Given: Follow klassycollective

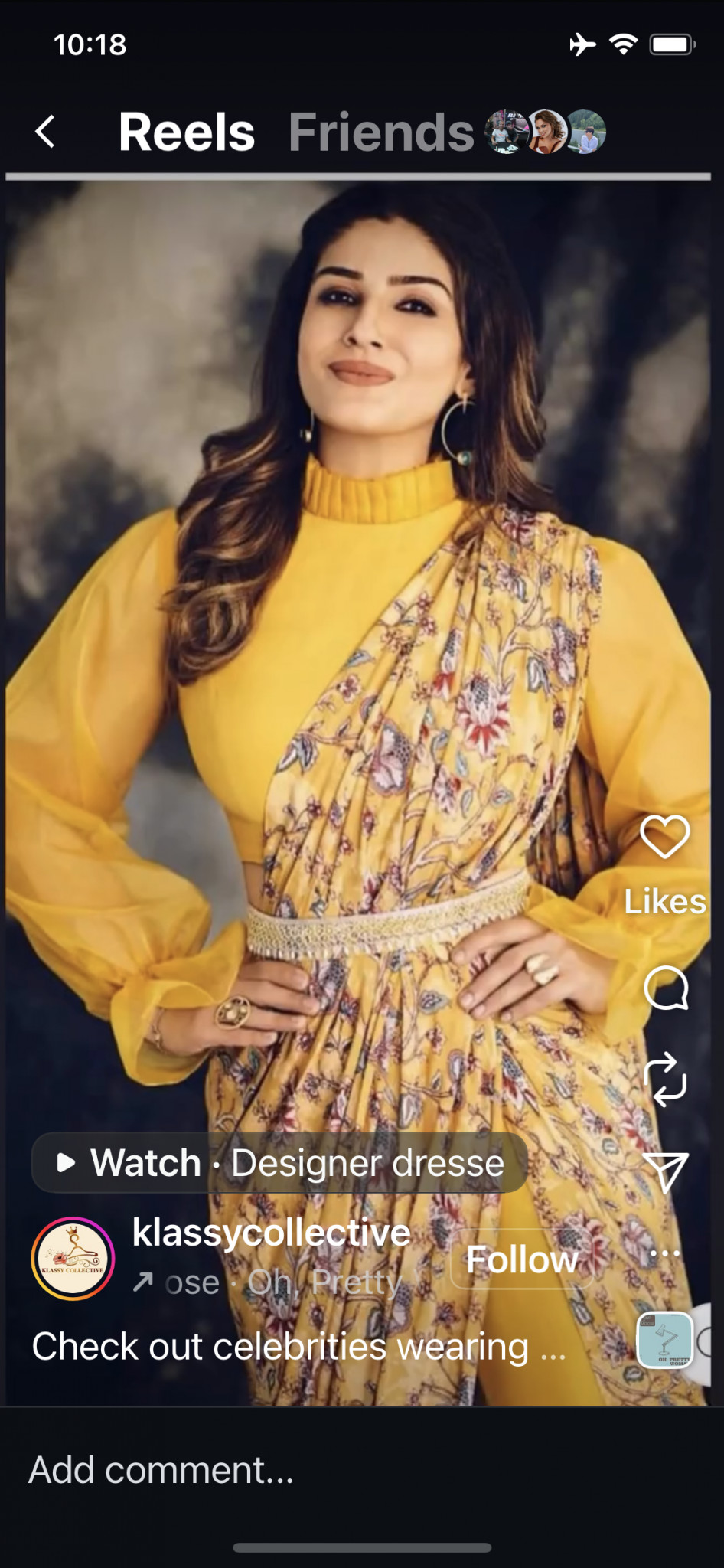Looking at the screenshot, I should [x=522, y=1259].
